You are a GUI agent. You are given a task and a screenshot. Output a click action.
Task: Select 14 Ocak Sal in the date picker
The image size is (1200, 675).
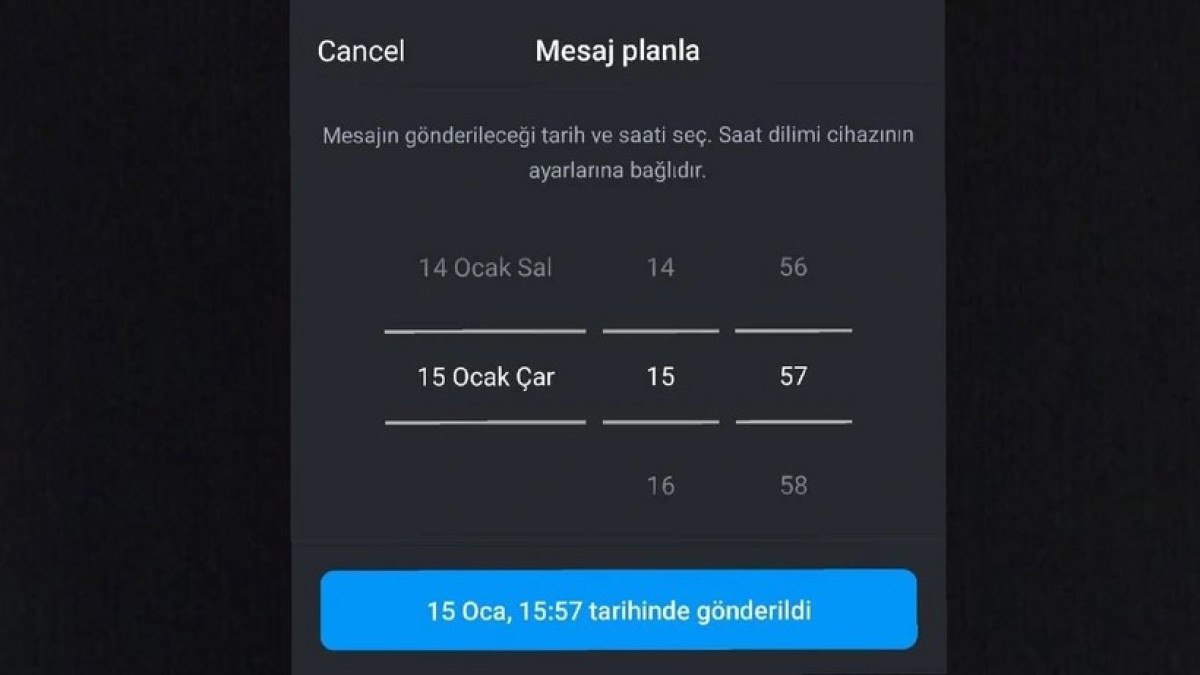(485, 268)
